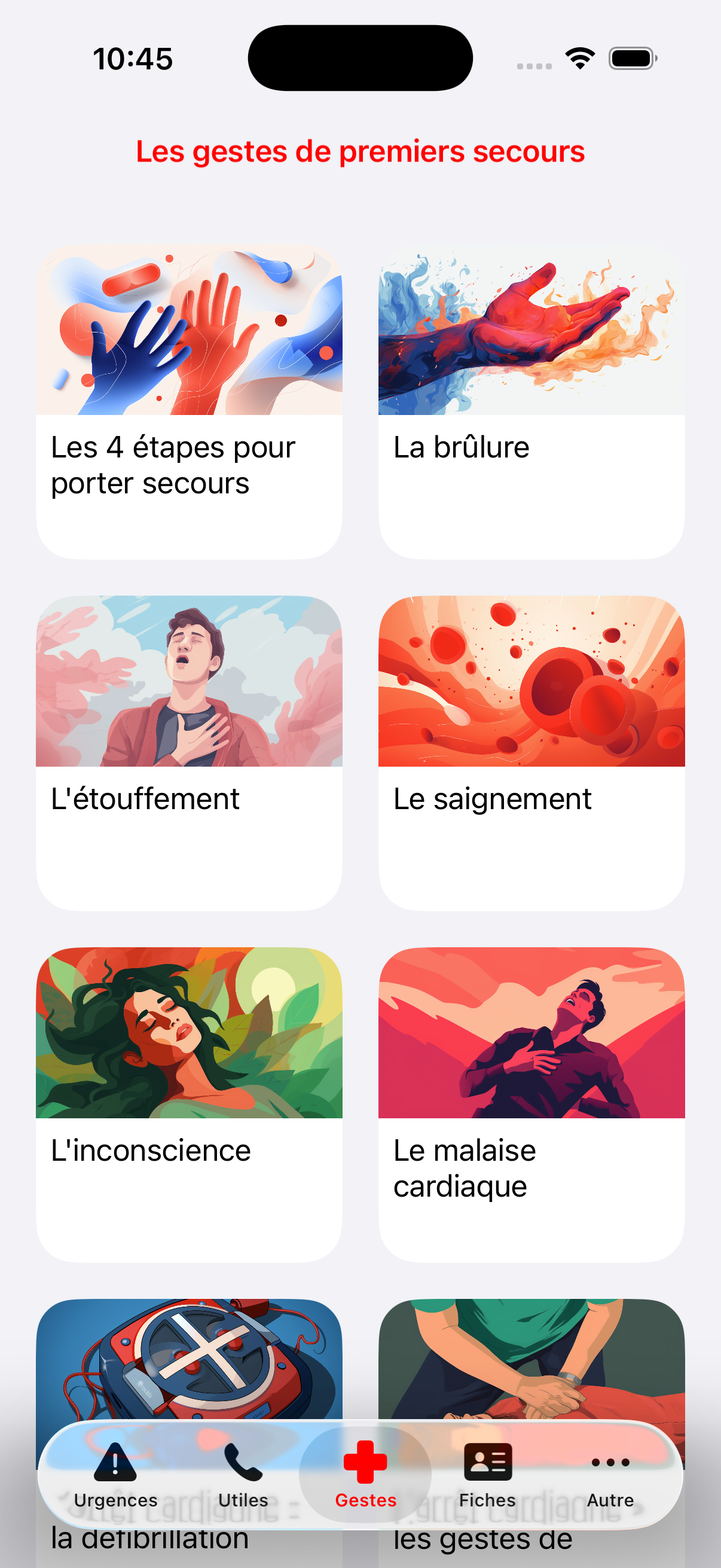Switch to the Urgences tab
Screen dimensions: 721x1568
tap(115, 1474)
